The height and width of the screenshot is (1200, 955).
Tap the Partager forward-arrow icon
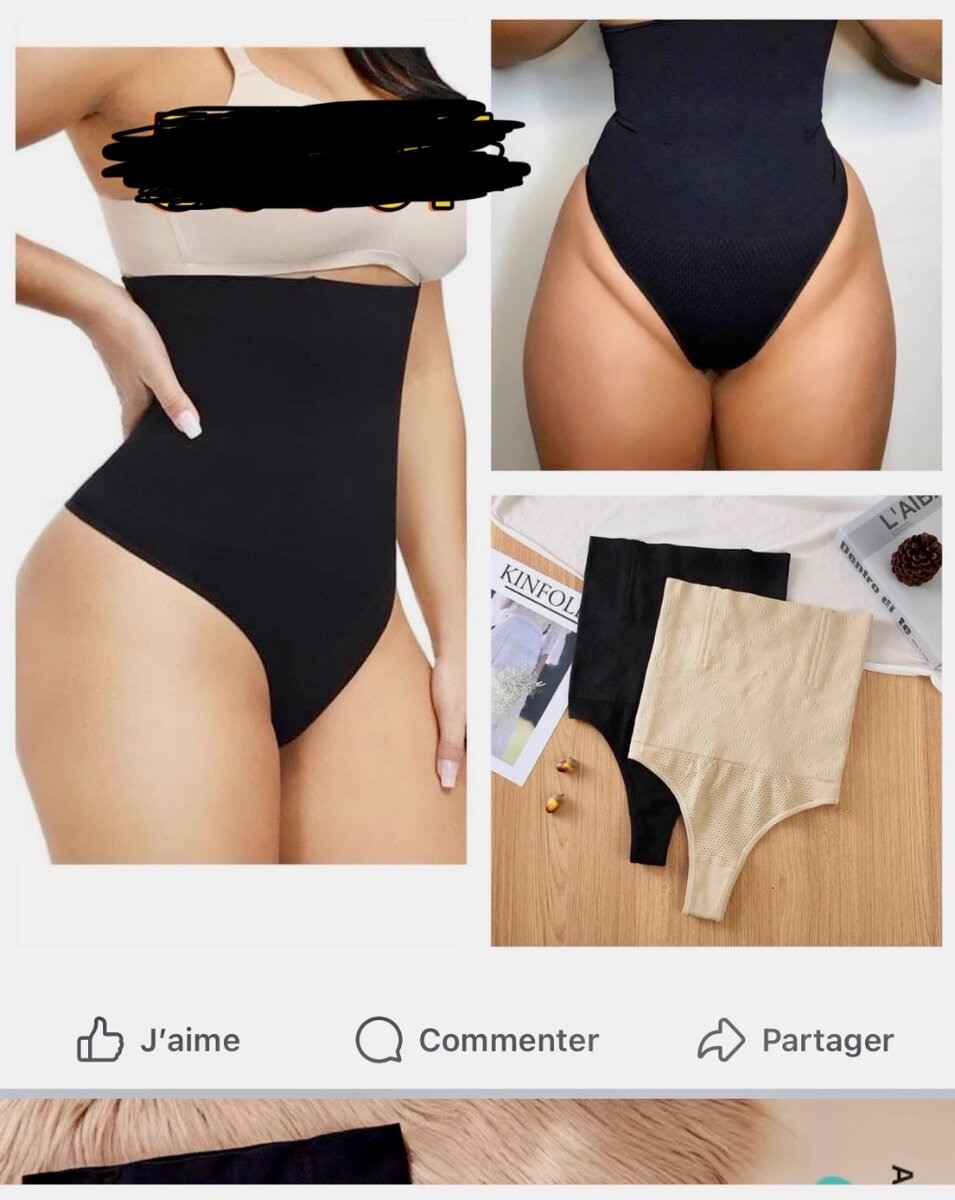pyautogui.click(x=723, y=1040)
